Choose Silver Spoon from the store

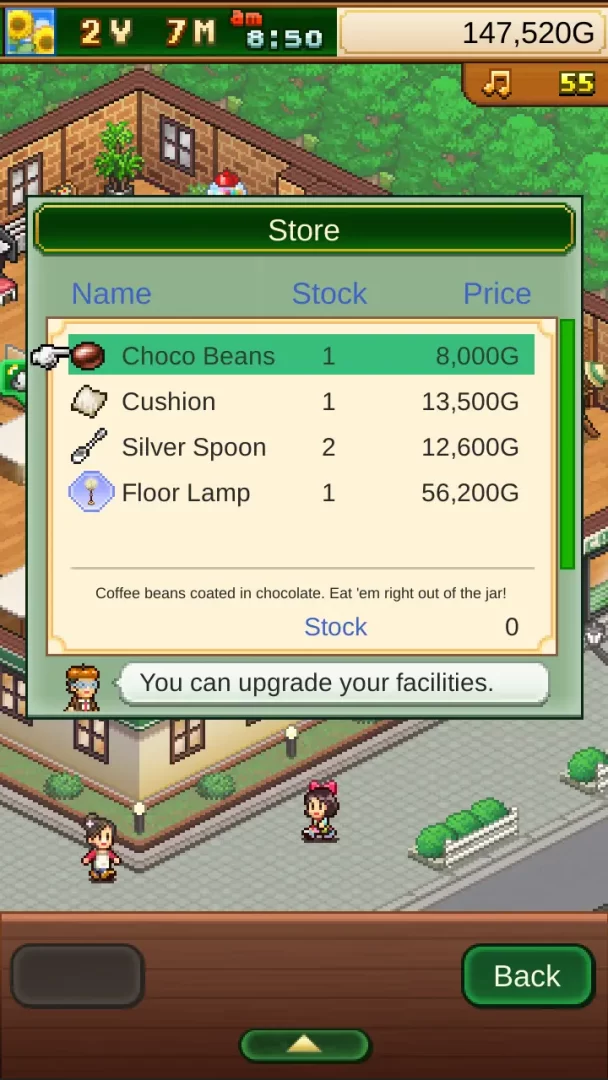[300, 447]
